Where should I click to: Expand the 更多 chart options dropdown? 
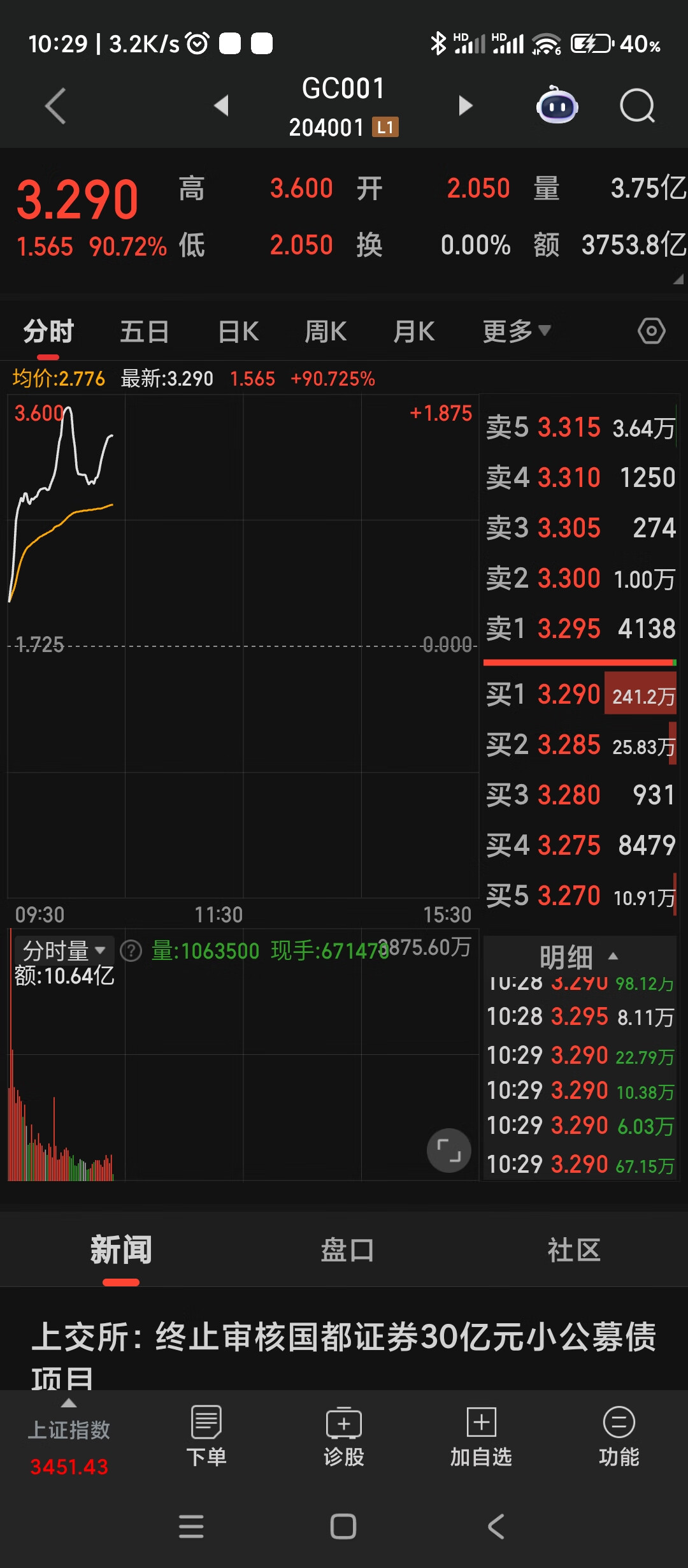click(x=517, y=331)
